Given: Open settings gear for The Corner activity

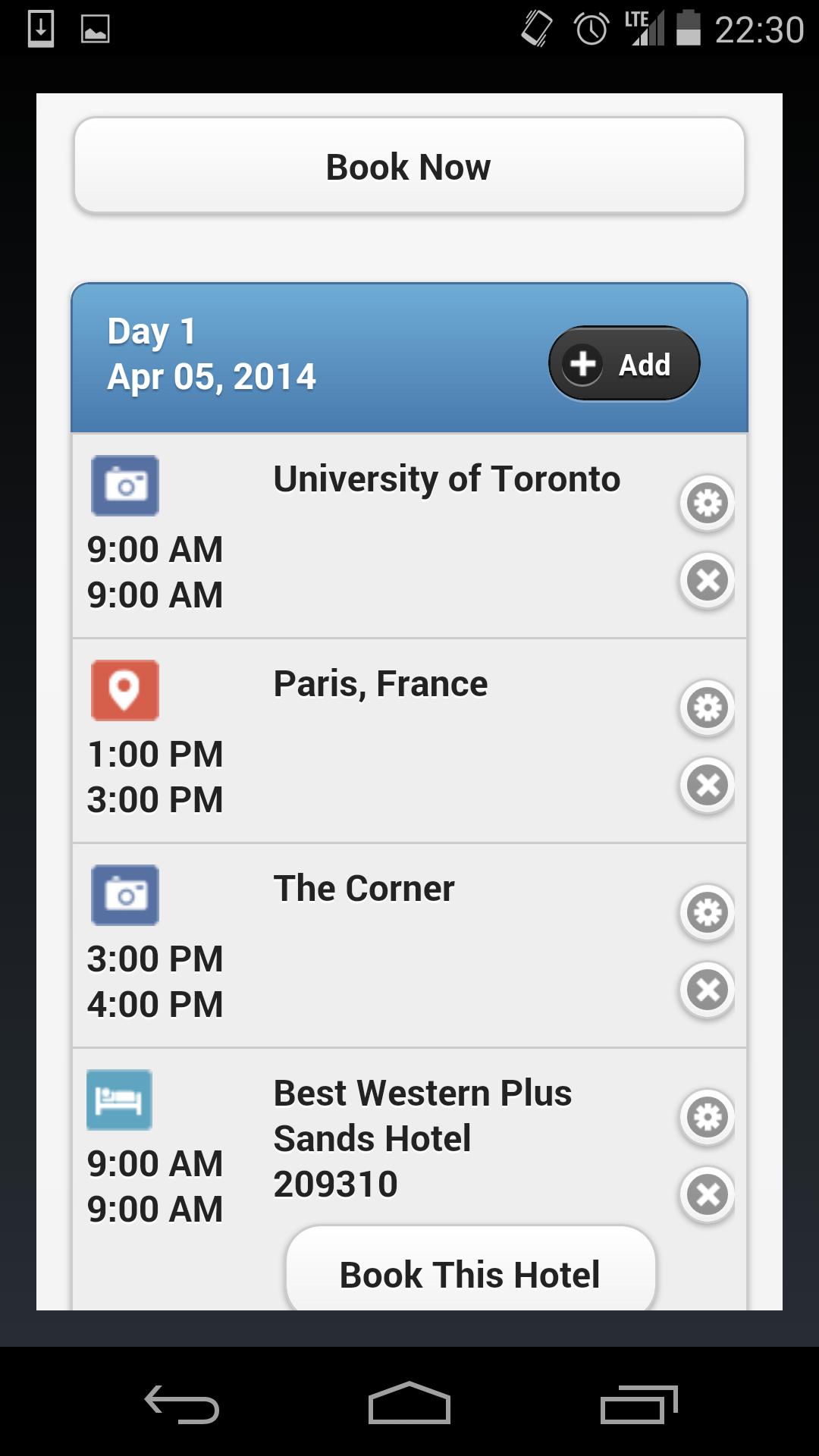Looking at the screenshot, I should click(707, 912).
